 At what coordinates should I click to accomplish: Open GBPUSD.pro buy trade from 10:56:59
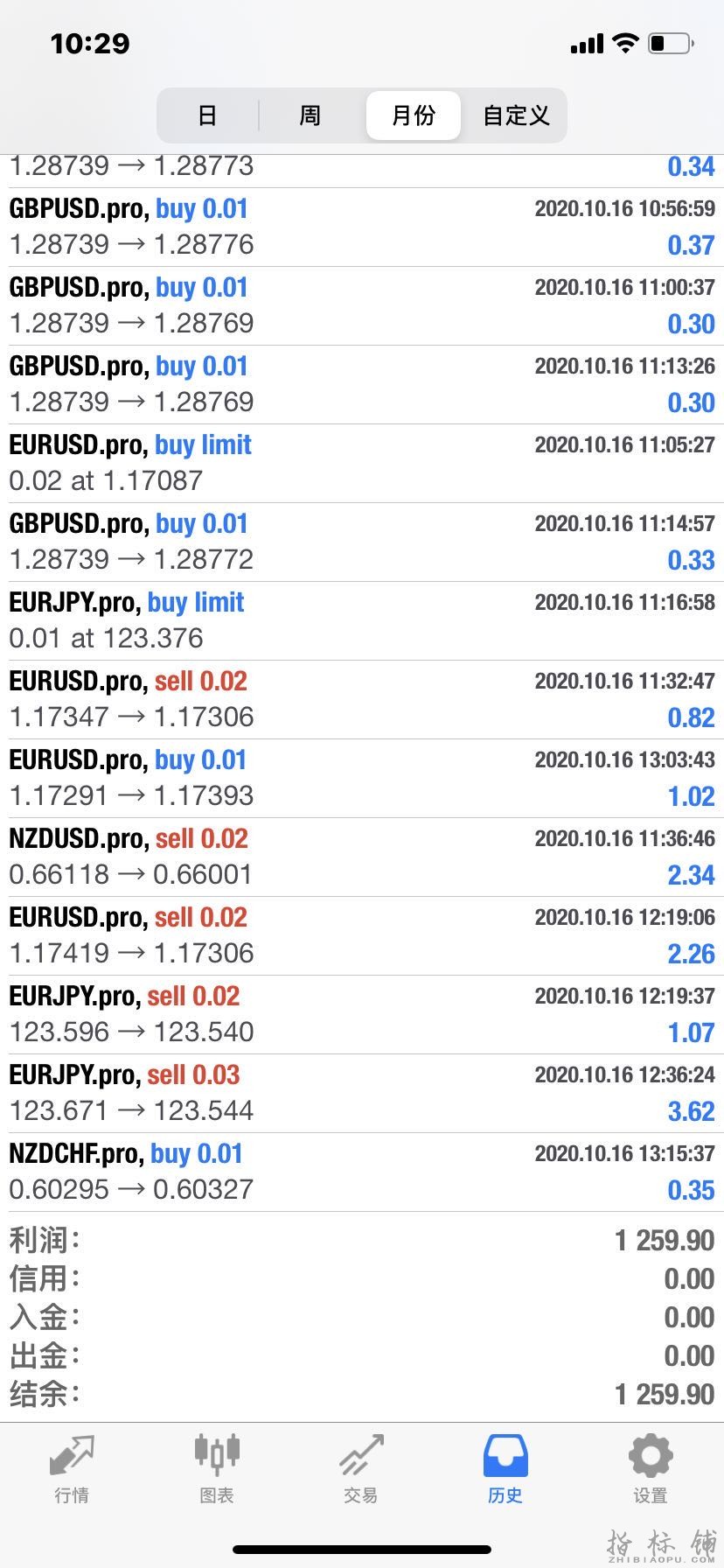coord(362,227)
